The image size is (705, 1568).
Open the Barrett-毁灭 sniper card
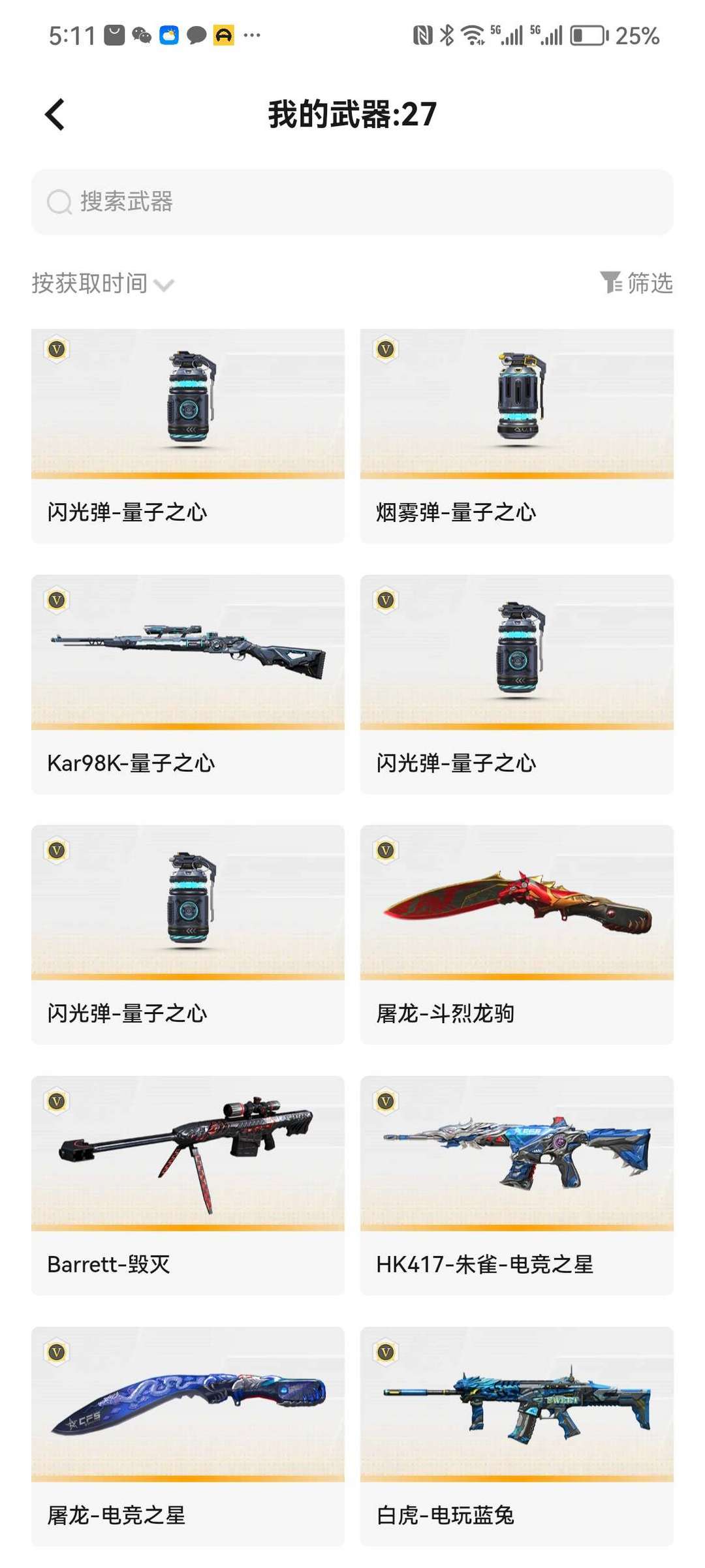[188, 1184]
